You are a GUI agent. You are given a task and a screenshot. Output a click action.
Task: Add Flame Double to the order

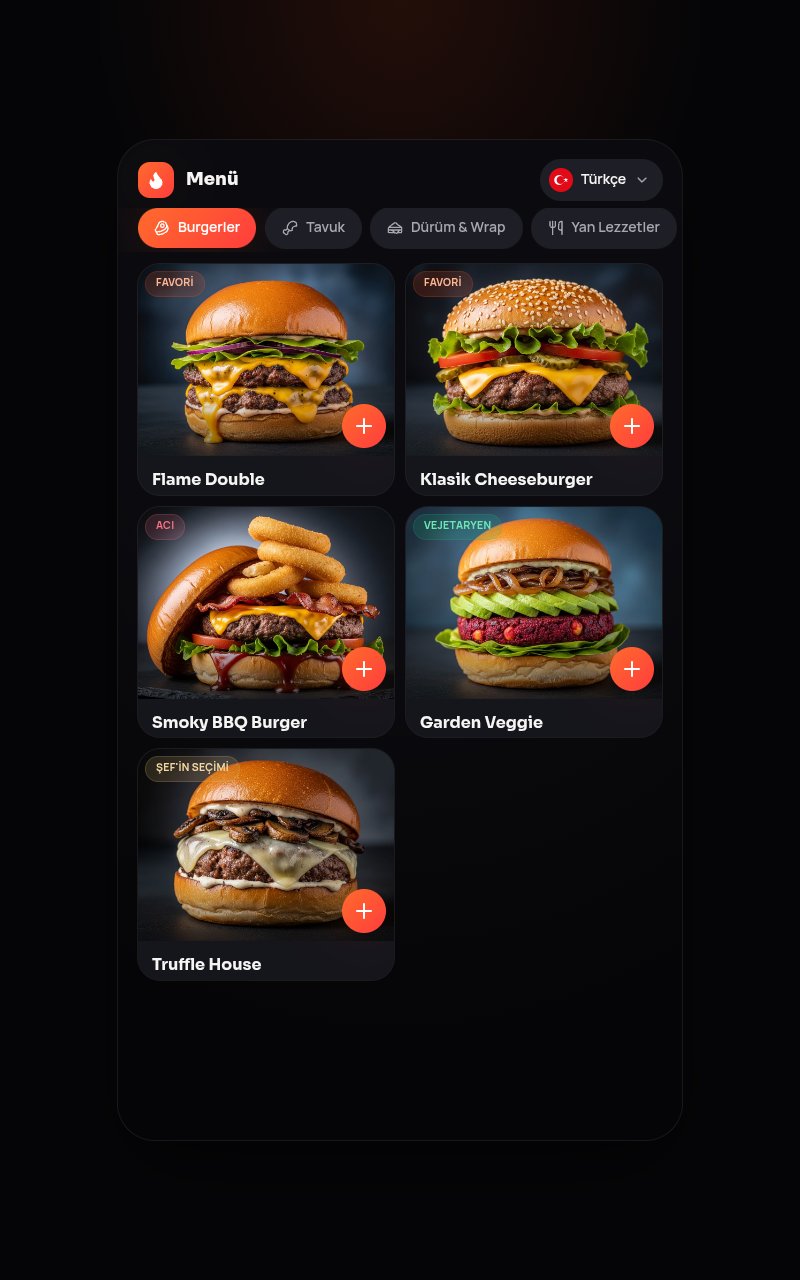[364, 426]
